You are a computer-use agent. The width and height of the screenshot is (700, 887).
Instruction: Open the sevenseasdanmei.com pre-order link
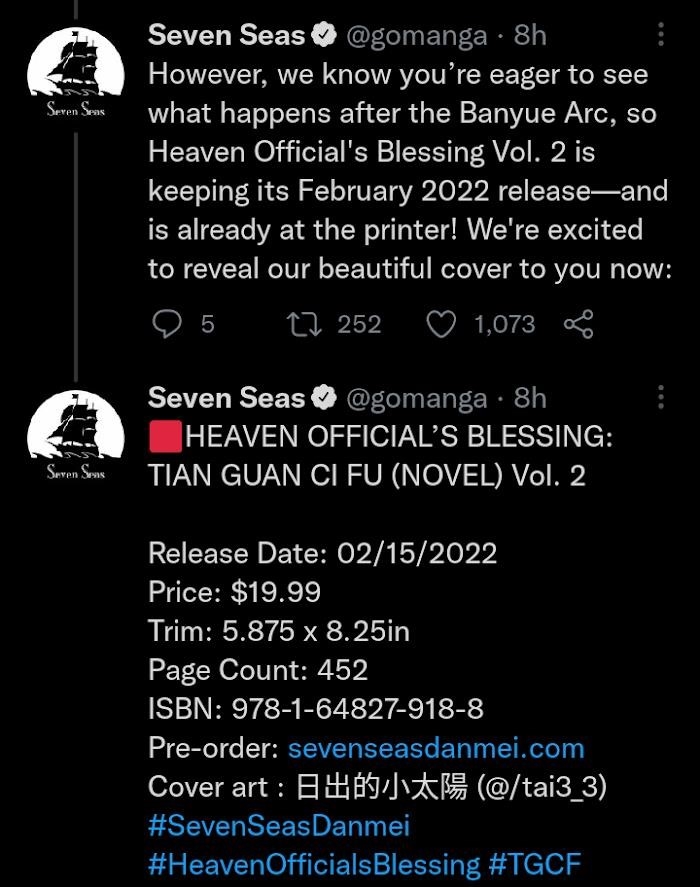coord(436,748)
